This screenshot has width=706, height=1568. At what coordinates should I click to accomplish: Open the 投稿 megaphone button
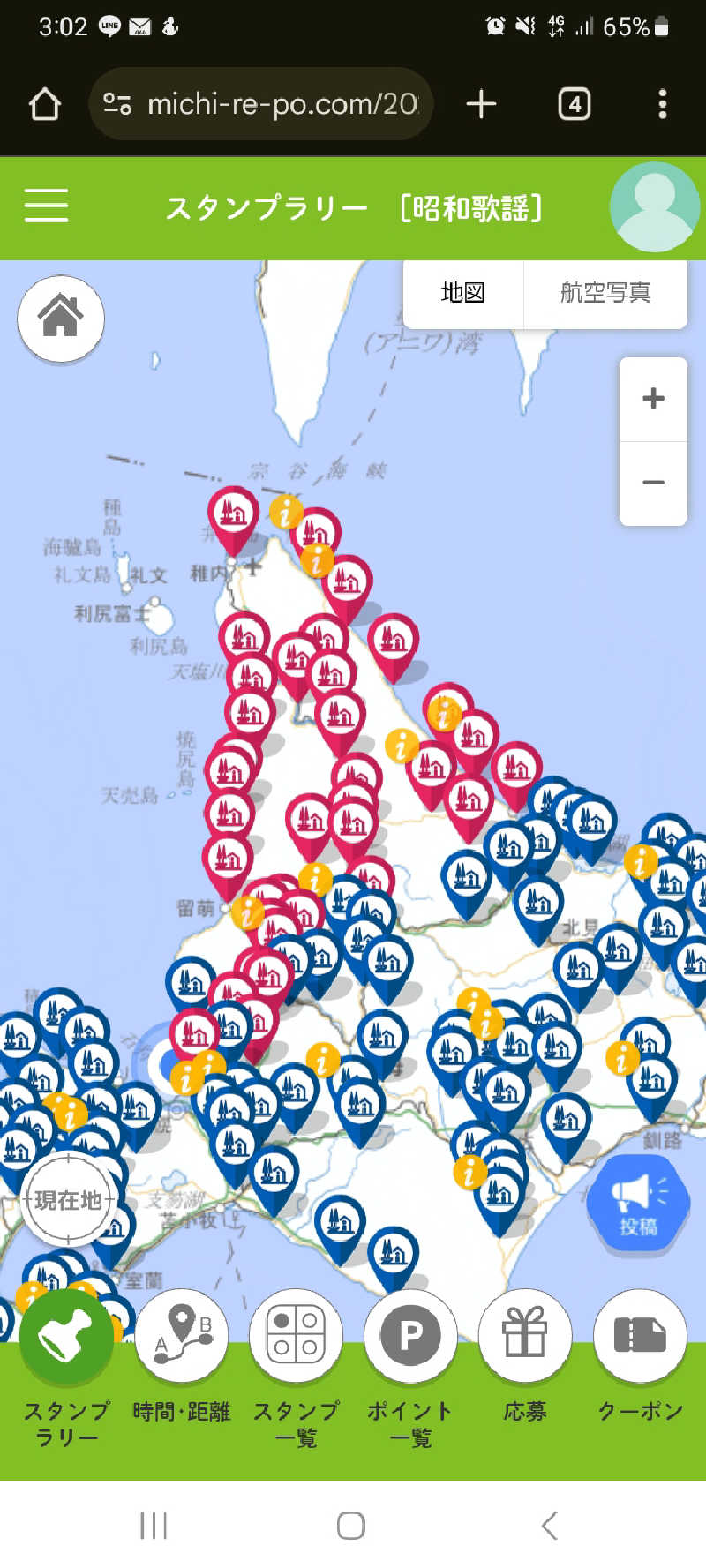click(x=638, y=1202)
